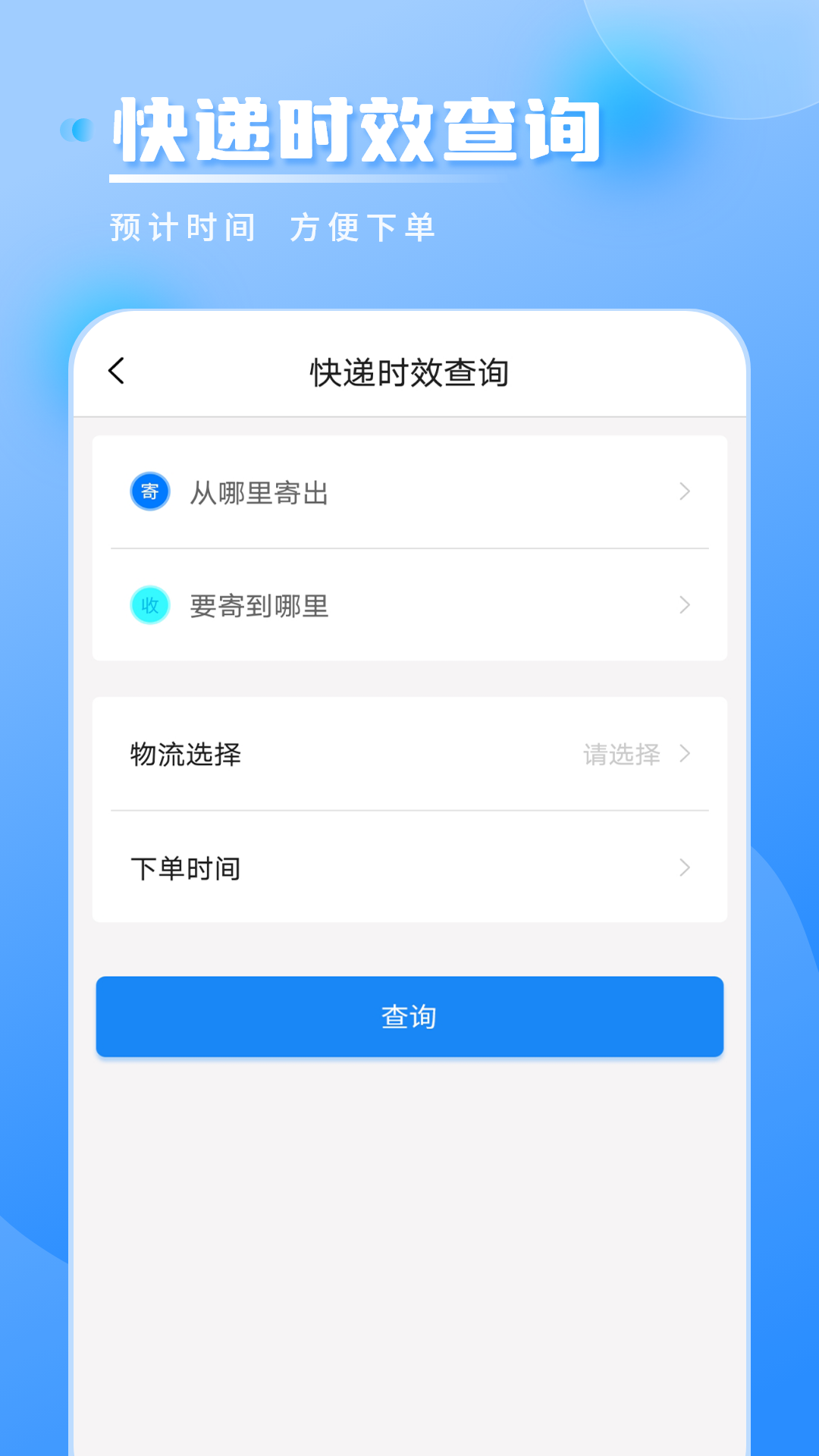Tap the chevron next to 要寄到哪里
The height and width of the screenshot is (1456, 819).
686,605
